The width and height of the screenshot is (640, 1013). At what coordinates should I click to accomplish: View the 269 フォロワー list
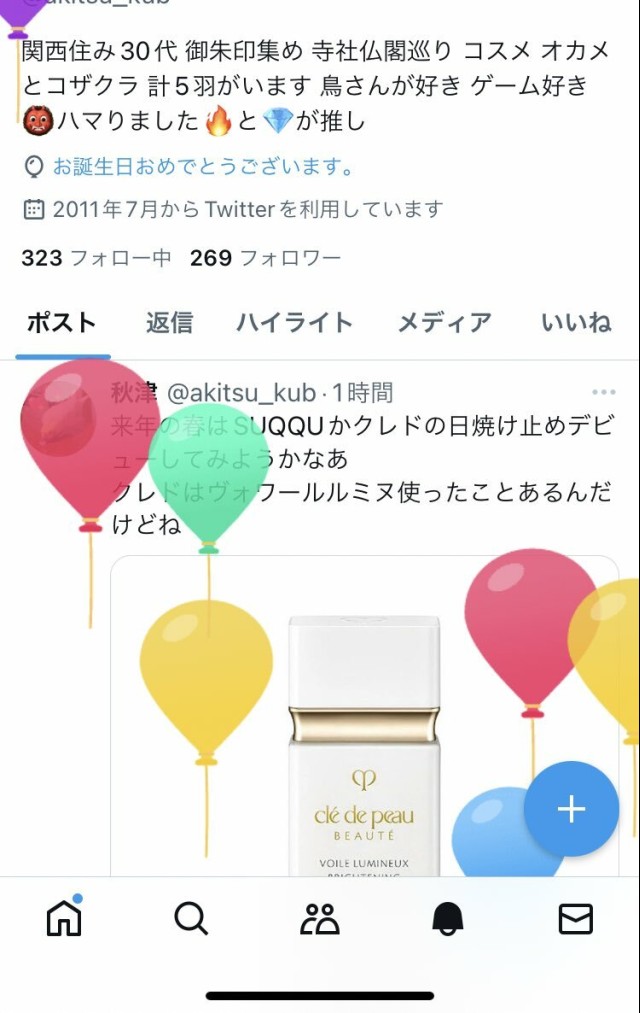(x=265, y=258)
